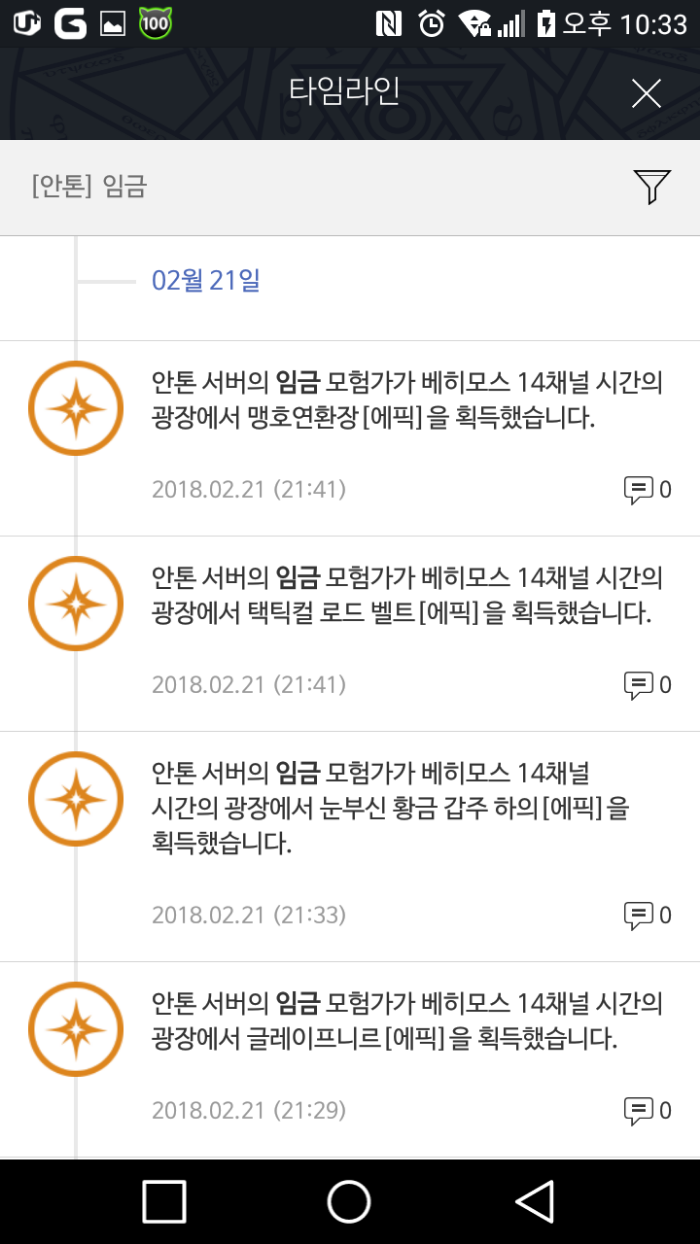Viewport: 700px width, 1244px height.
Task: Open the timeline filter funnel
Action: pyautogui.click(x=651, y=187)
